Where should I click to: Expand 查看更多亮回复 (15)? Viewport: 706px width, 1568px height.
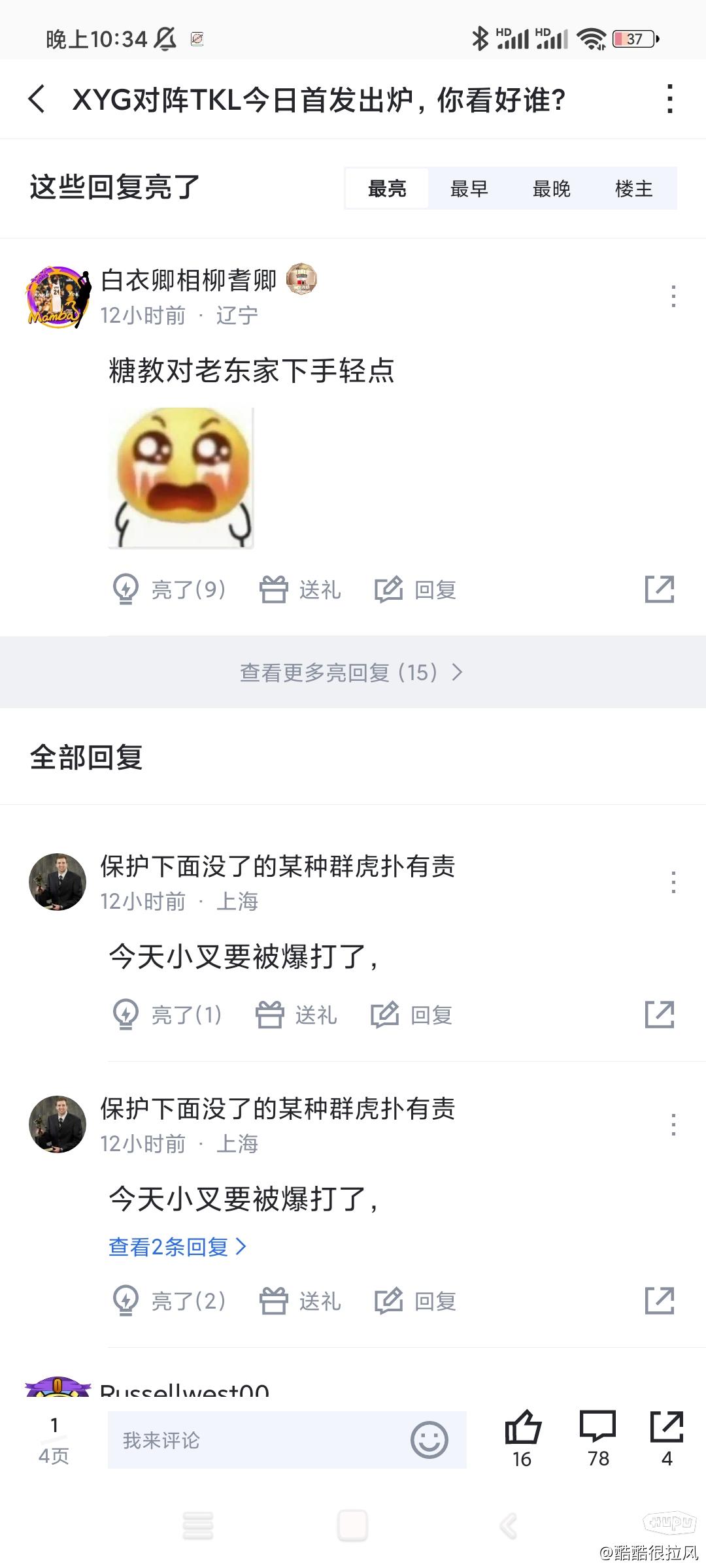pos(352,672)
